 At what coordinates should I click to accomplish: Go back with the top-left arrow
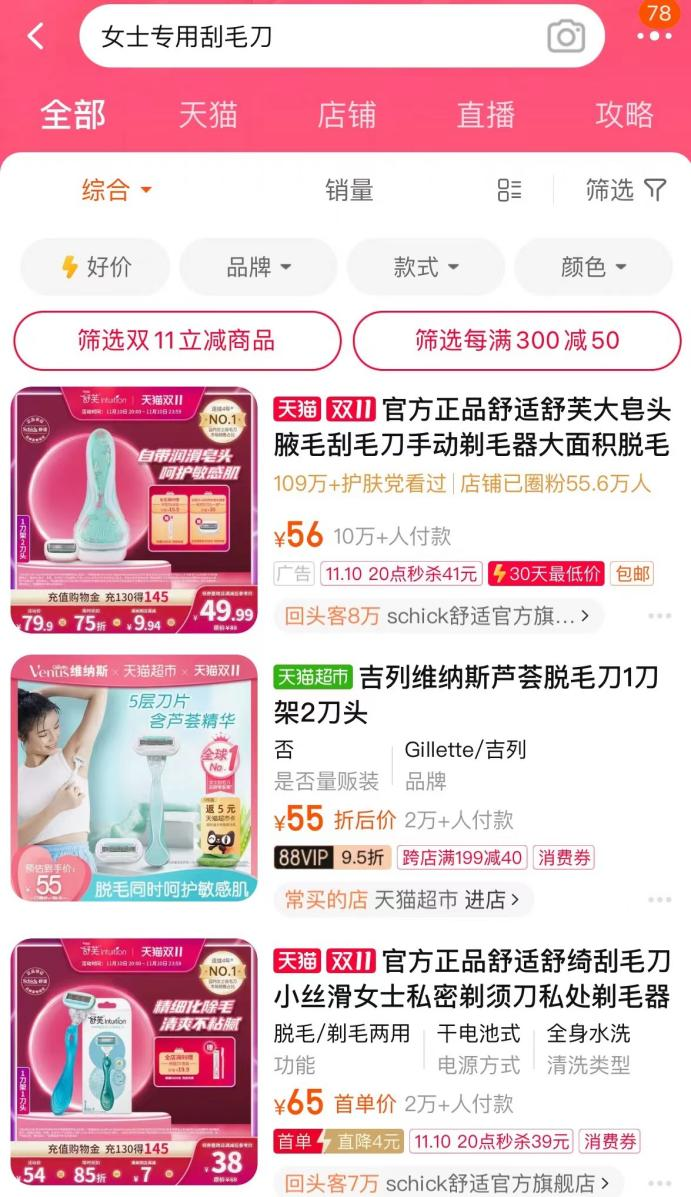click(x=36, y=37)
